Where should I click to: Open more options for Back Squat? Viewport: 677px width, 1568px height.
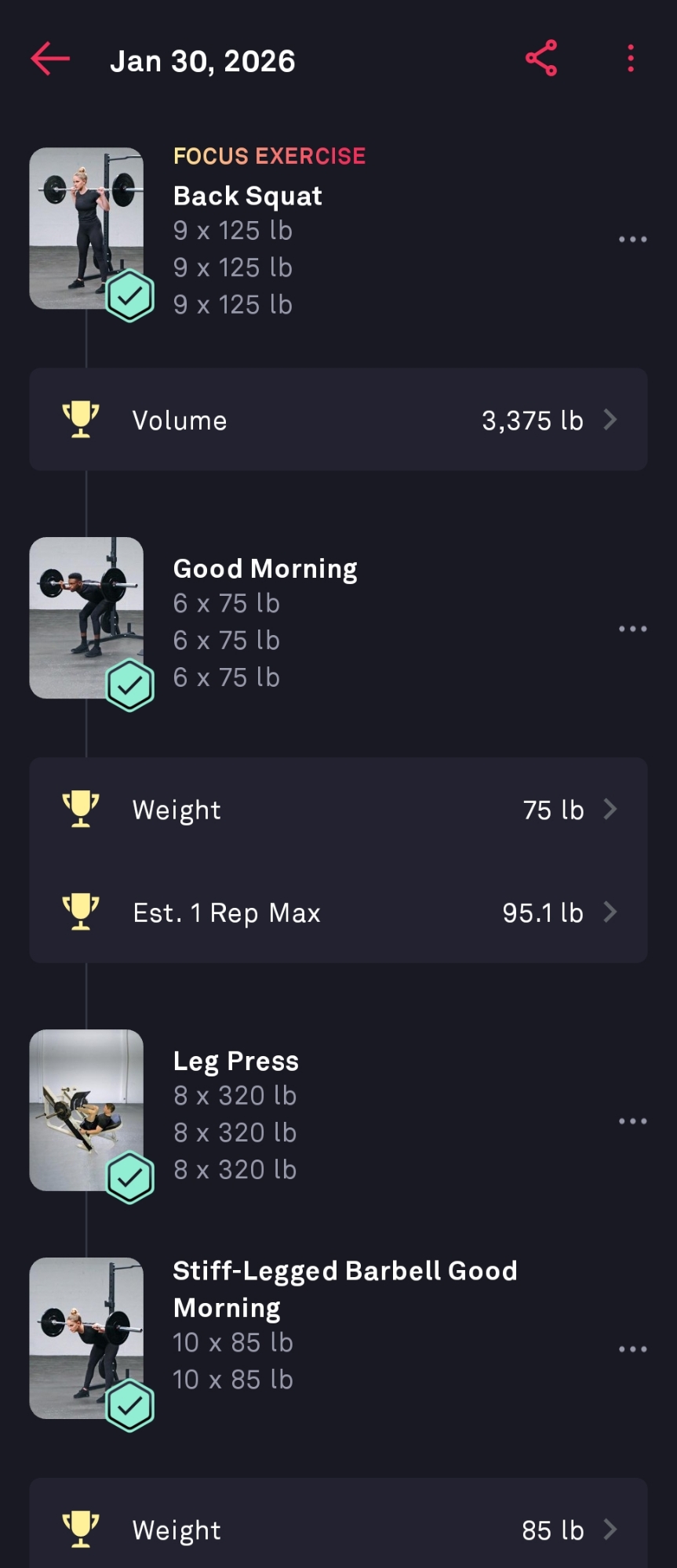(632, 239)
